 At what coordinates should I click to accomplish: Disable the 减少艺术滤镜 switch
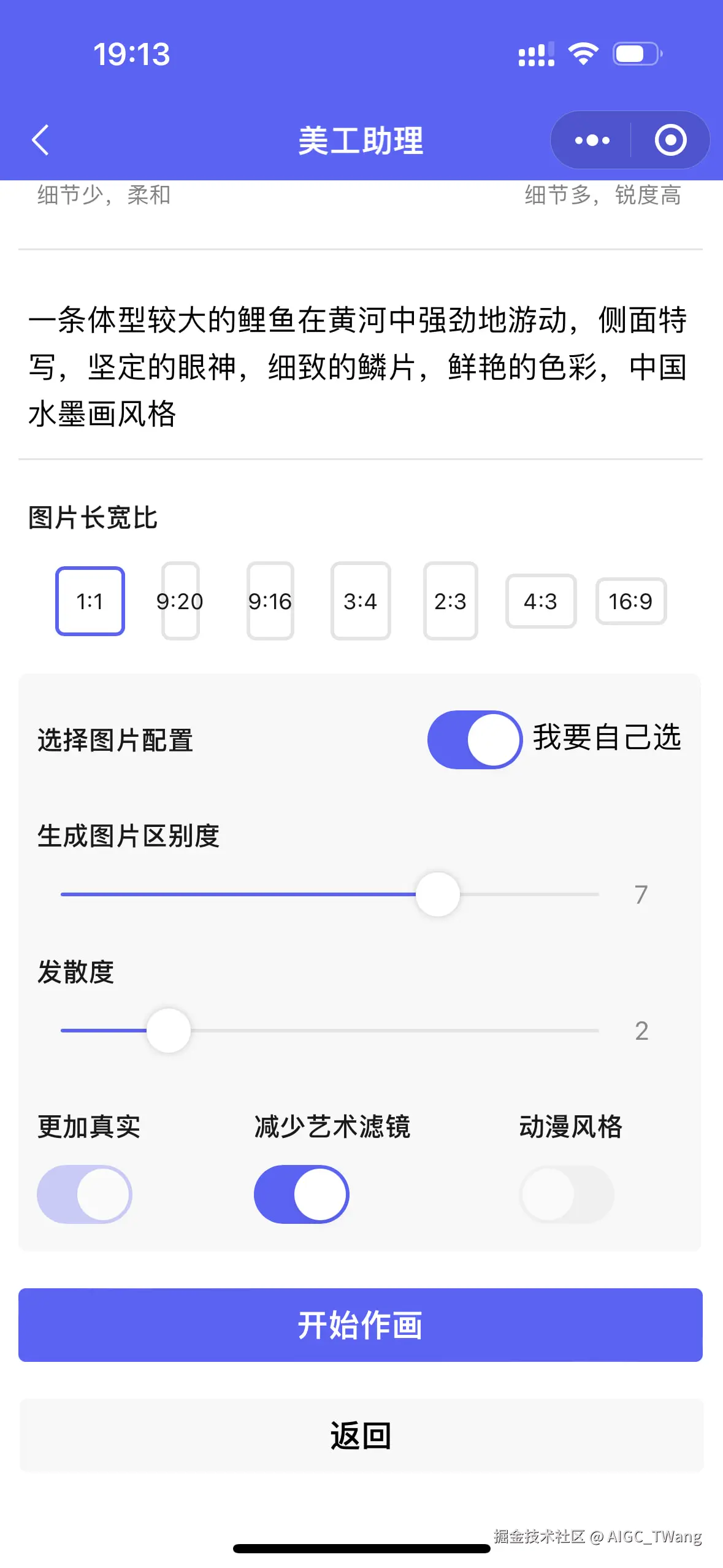pyautogui.click(x=301, y=1194)
